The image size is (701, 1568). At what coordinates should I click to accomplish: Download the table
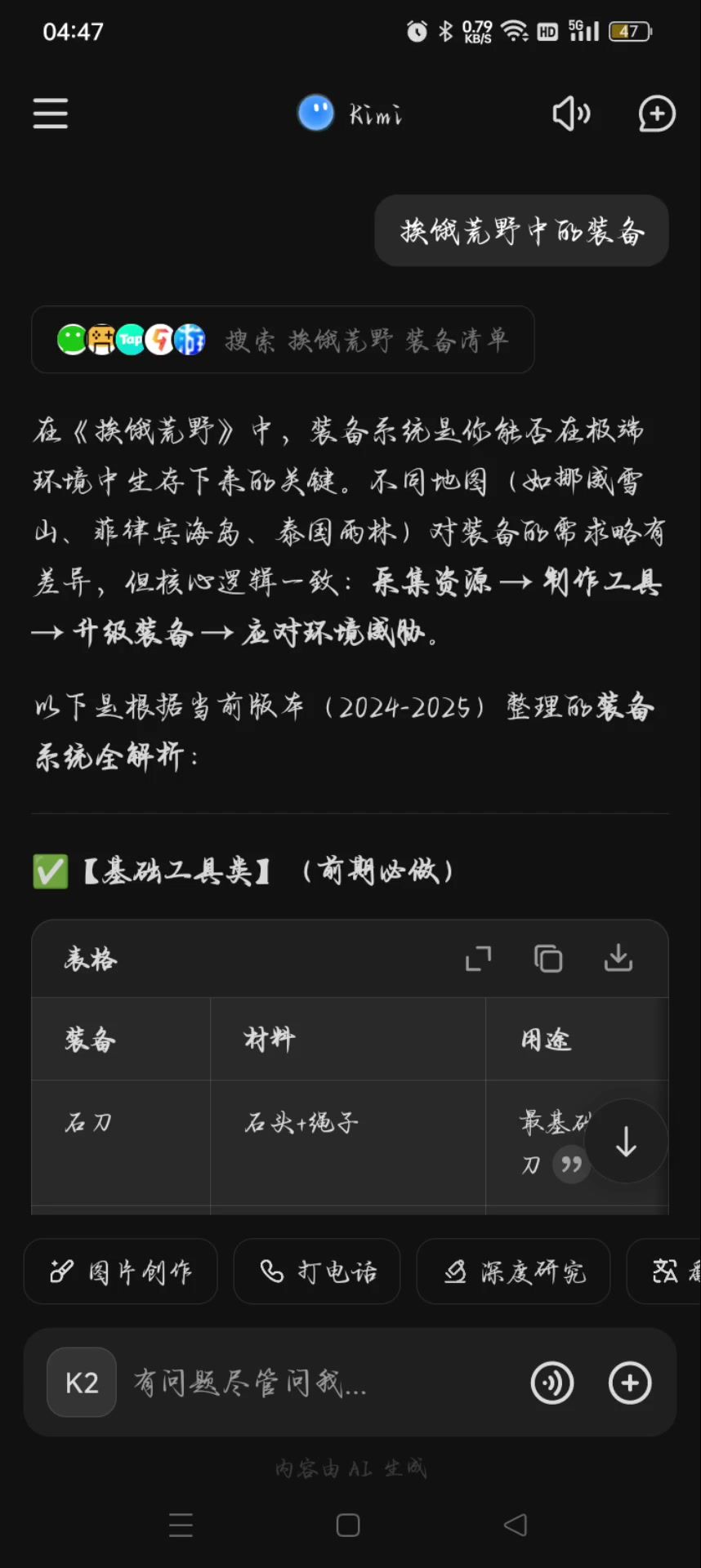[x=618, y=958]
